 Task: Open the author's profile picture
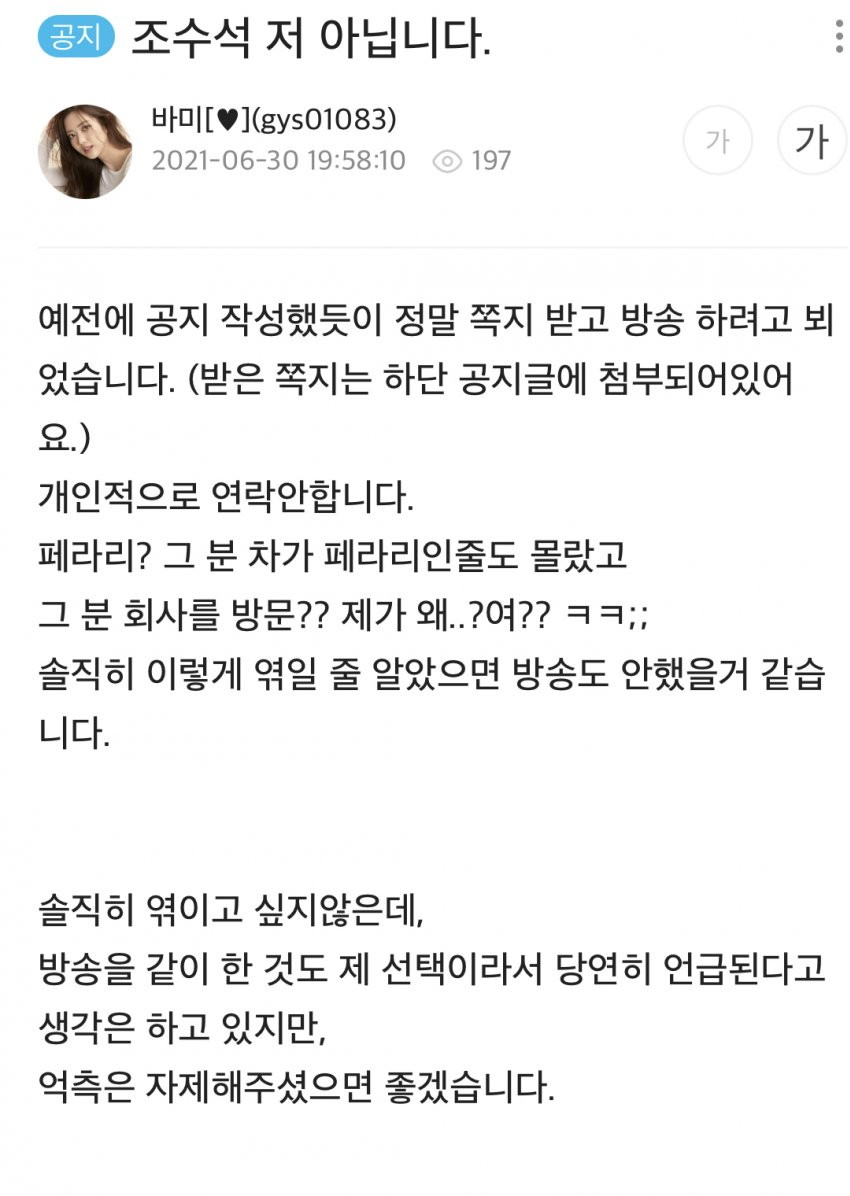pos(85,152)
